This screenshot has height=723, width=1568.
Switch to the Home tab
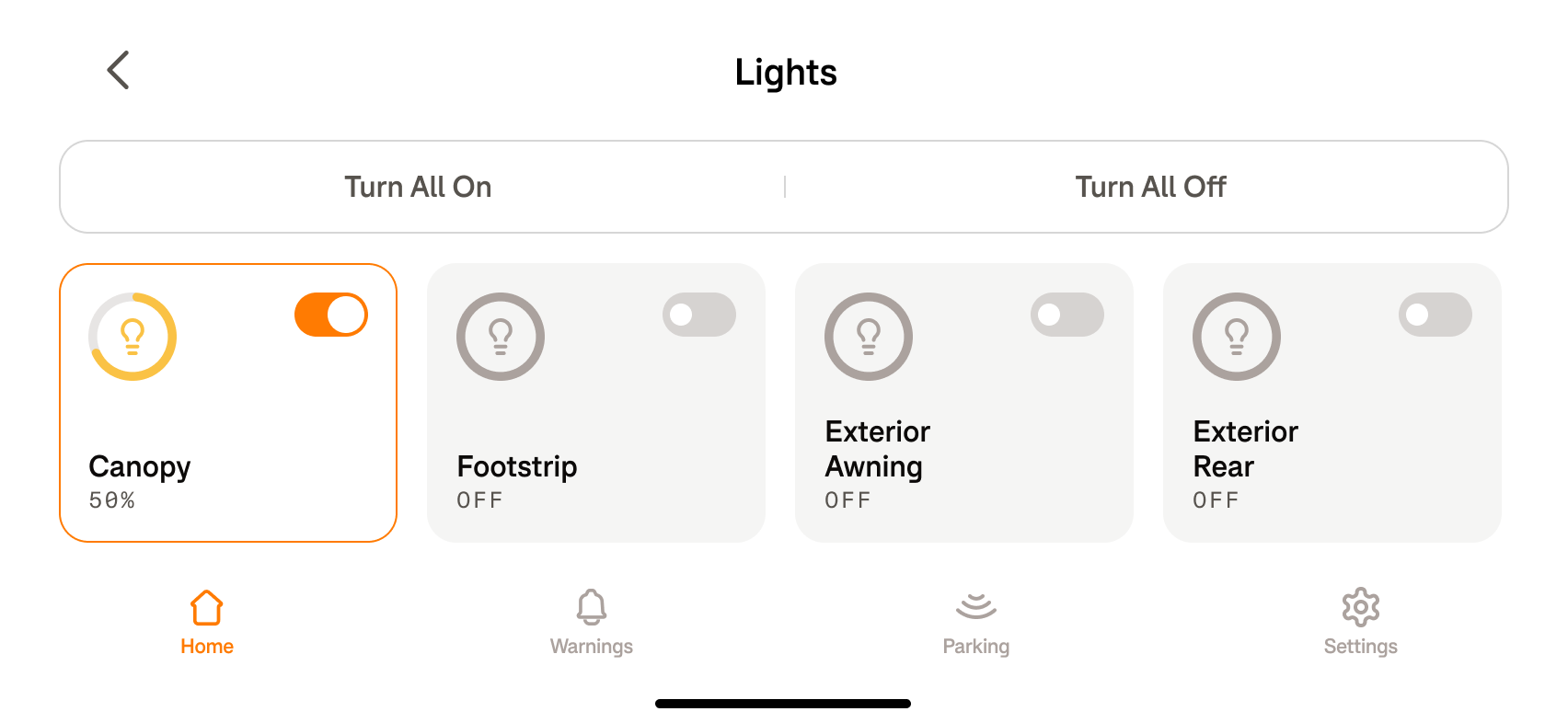pos(207,622)
